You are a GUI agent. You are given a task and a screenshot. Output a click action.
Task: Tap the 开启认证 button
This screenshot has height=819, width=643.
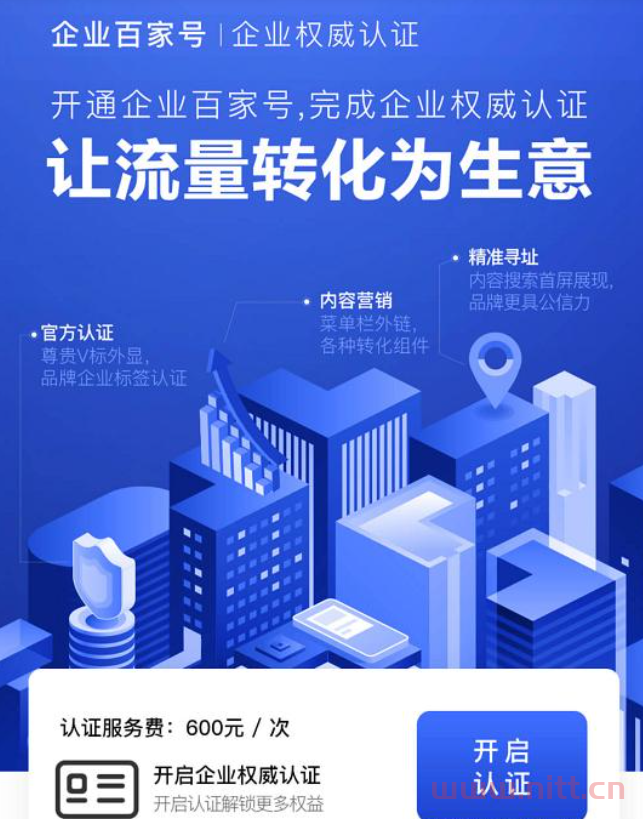pyautogui.click(x=502, y=764)
